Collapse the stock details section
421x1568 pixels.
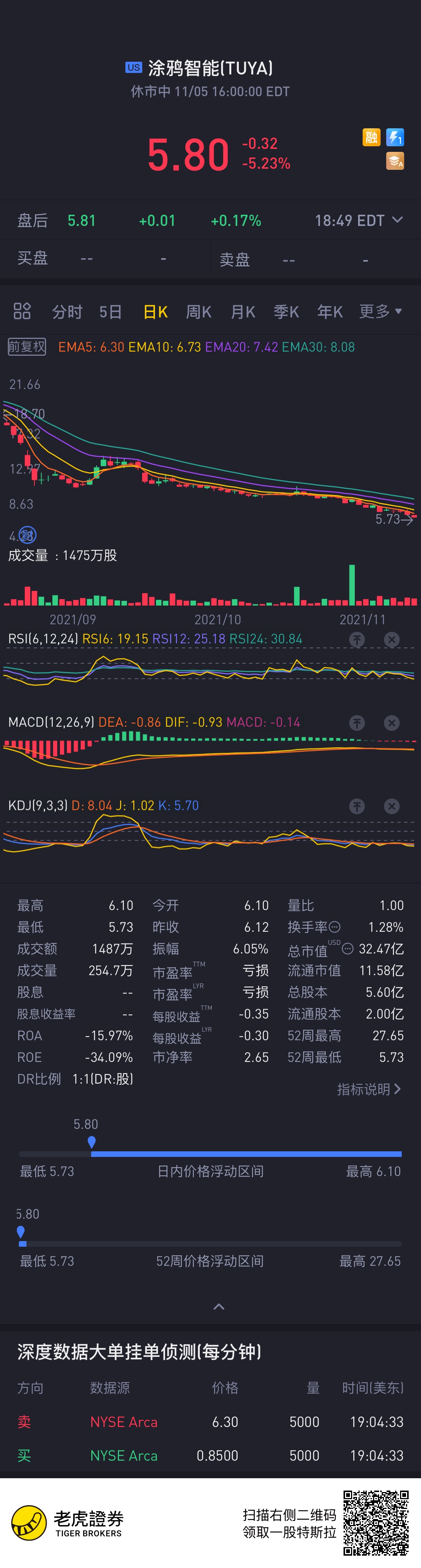click(219, 1306)
